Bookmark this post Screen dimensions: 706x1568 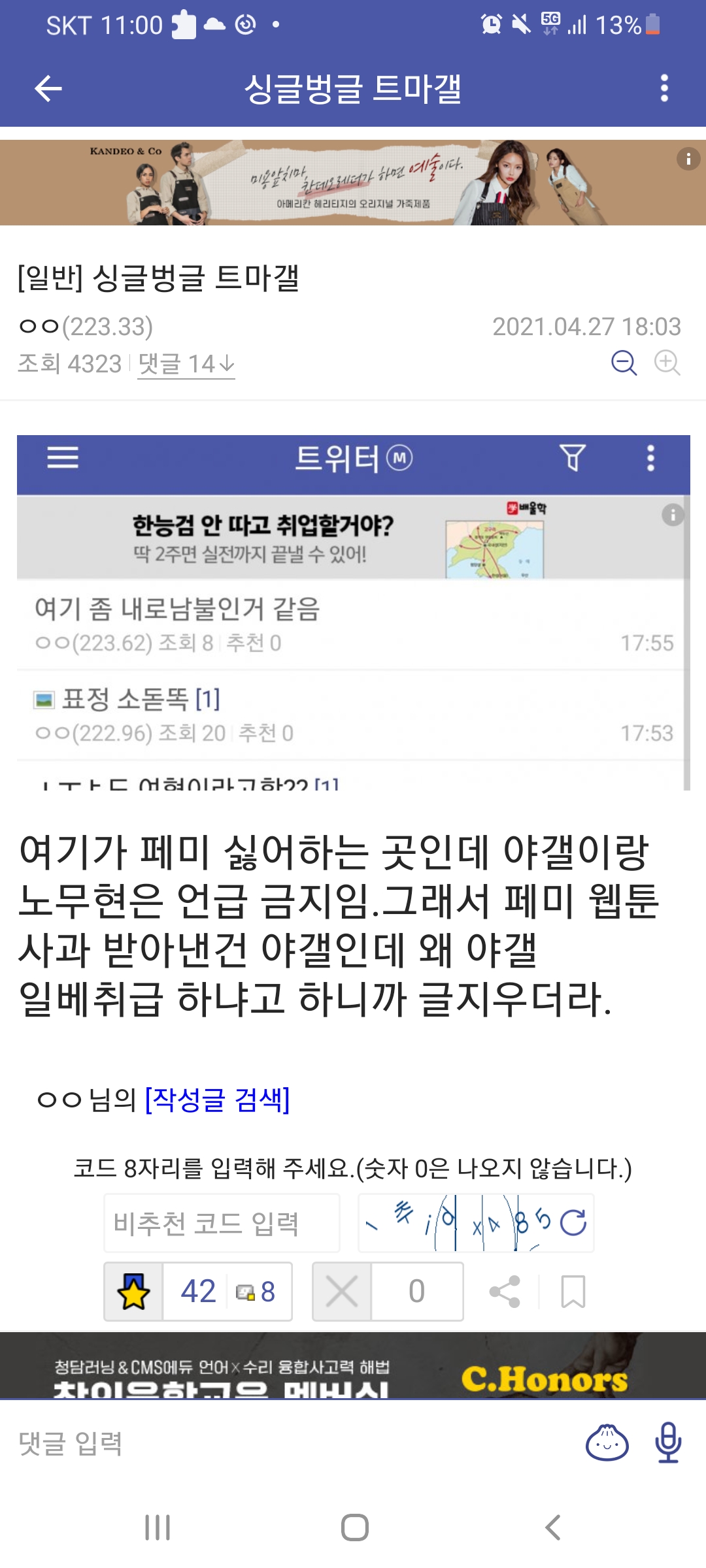(x=573, y=1292)
